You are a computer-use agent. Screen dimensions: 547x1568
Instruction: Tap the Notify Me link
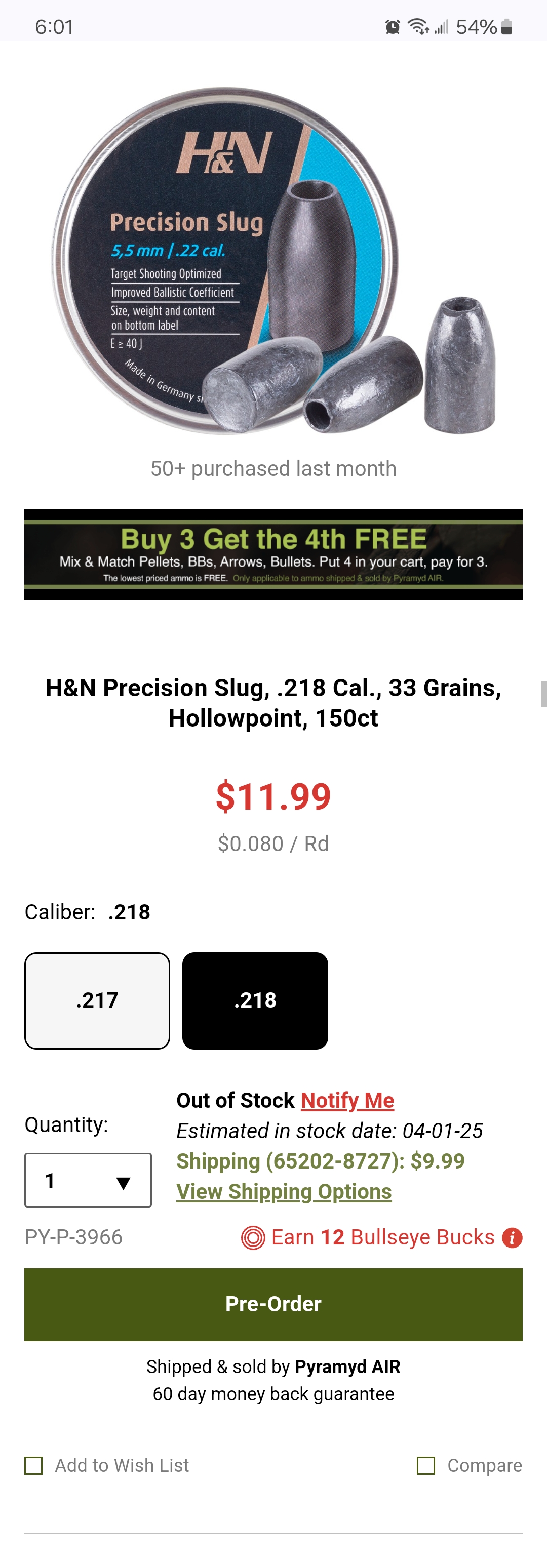click(347, 1100)
